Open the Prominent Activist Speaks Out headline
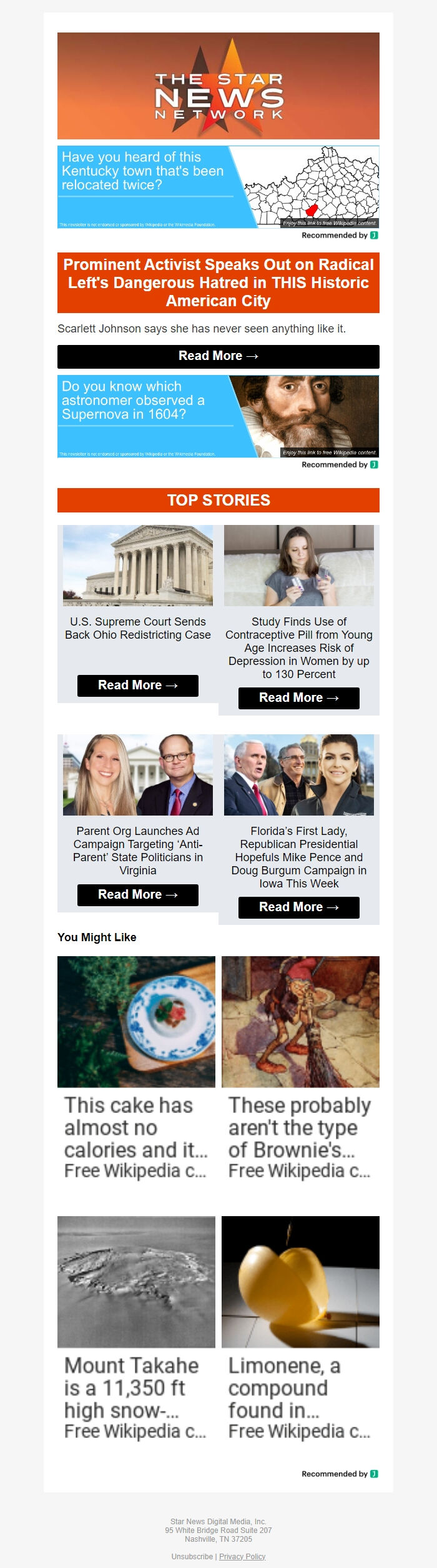This screenshot has height=1568, width=437. click(x=218, y=282)
